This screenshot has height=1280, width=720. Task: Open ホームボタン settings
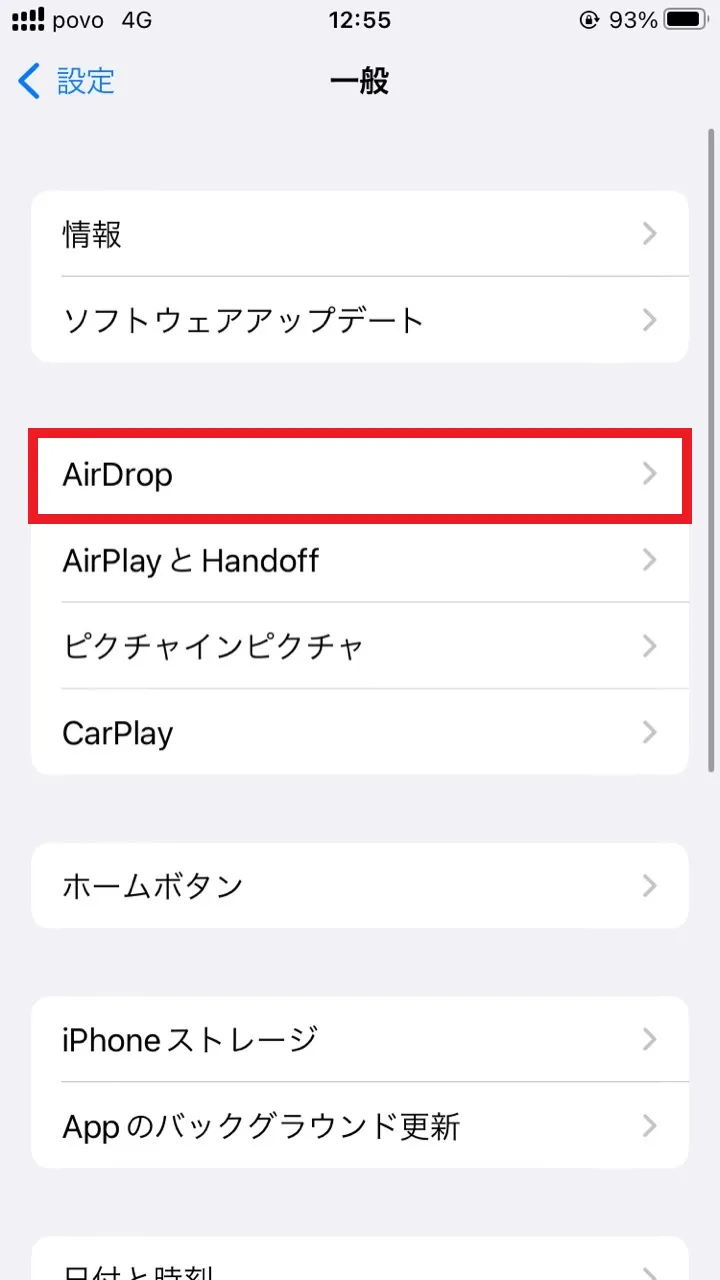click(x=360, y=885)
